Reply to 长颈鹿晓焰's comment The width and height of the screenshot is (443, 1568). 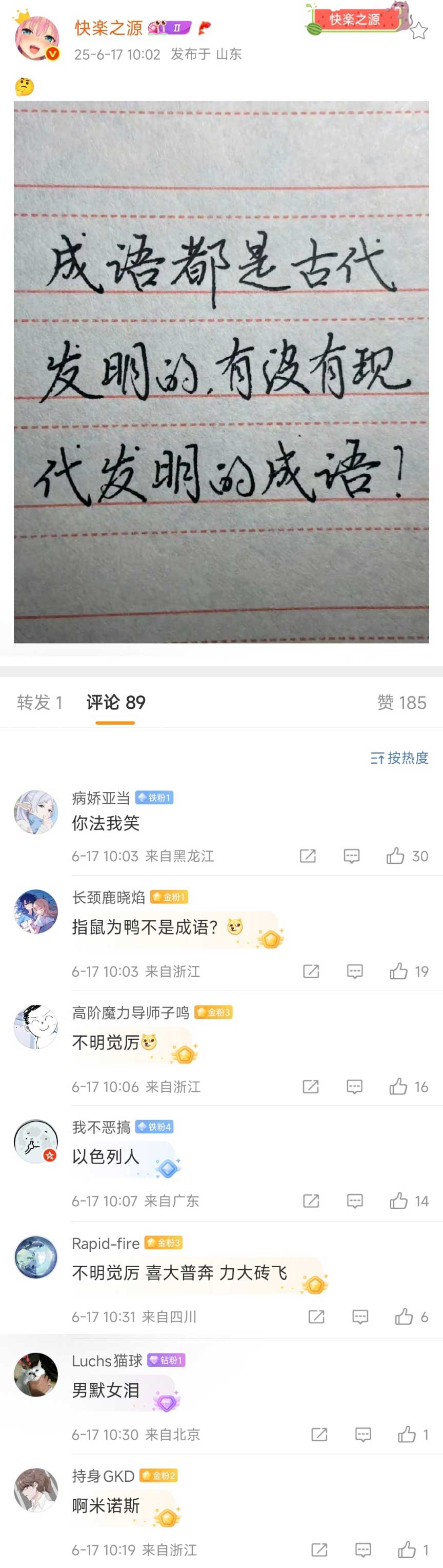pos(355,971)
